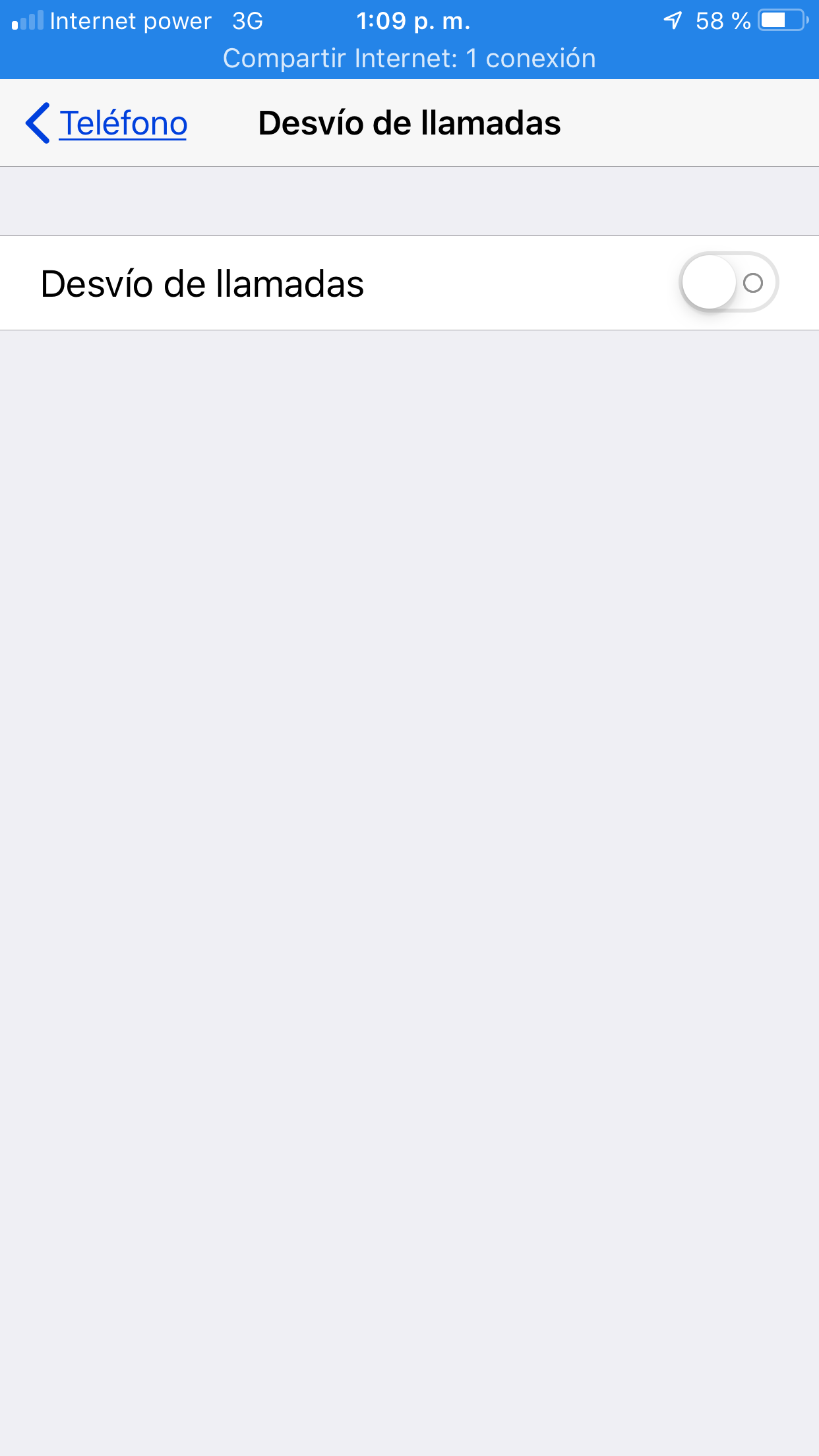Screen dimensions: 819x1456
Task: Open the Compartir Internet status banner
Action: tap(409, 59)
